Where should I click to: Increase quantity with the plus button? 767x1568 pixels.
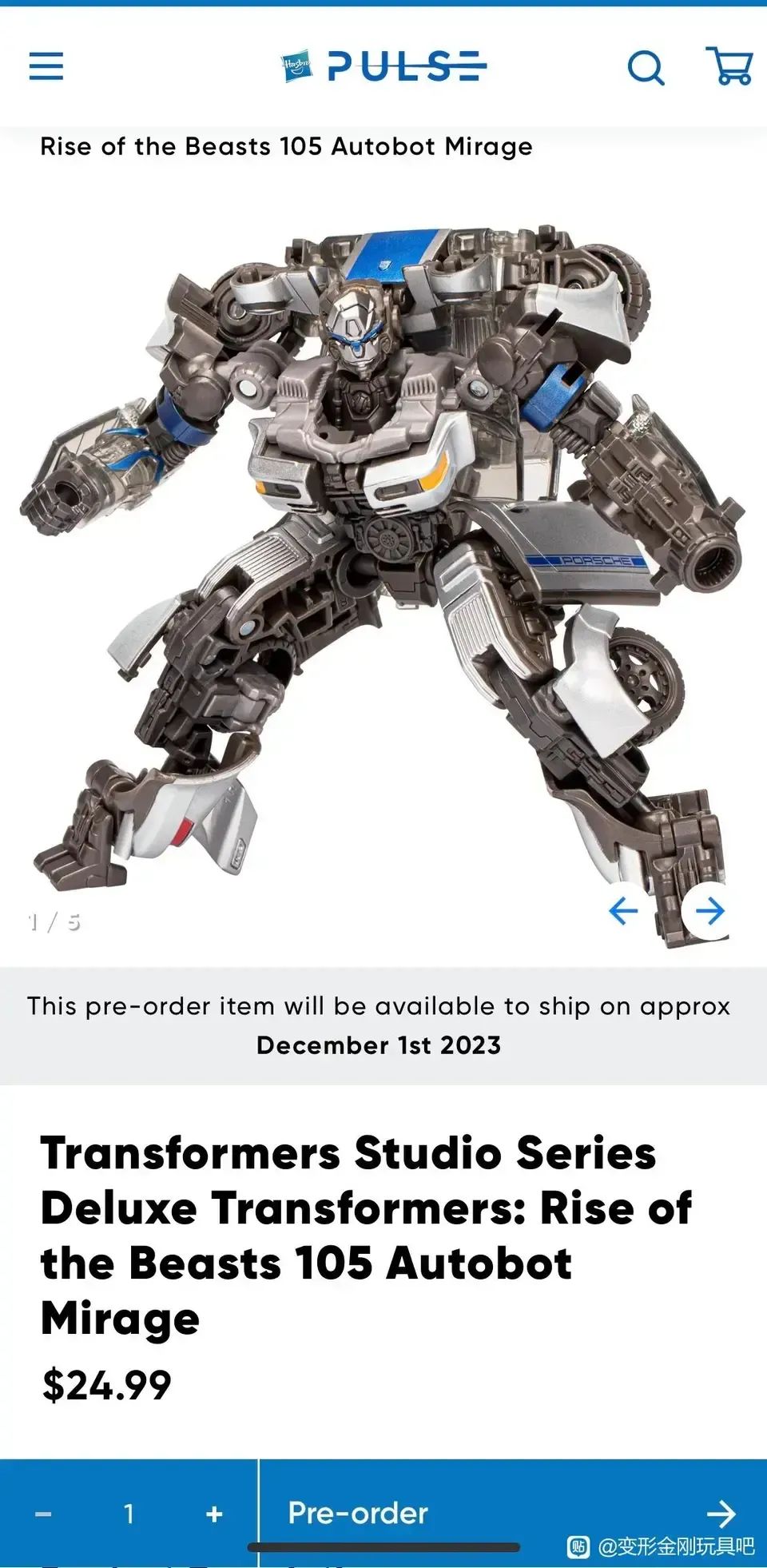[x=213, y=1514]
